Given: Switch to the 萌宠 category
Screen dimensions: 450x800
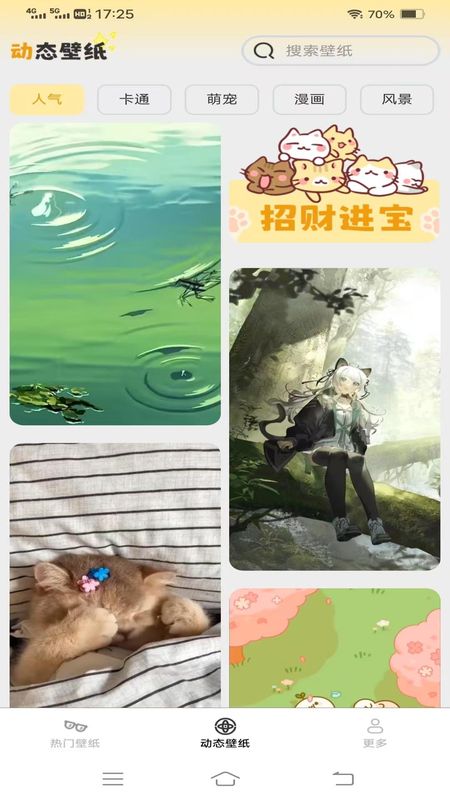Looking at the screenshot, I should tap(222, 99).
